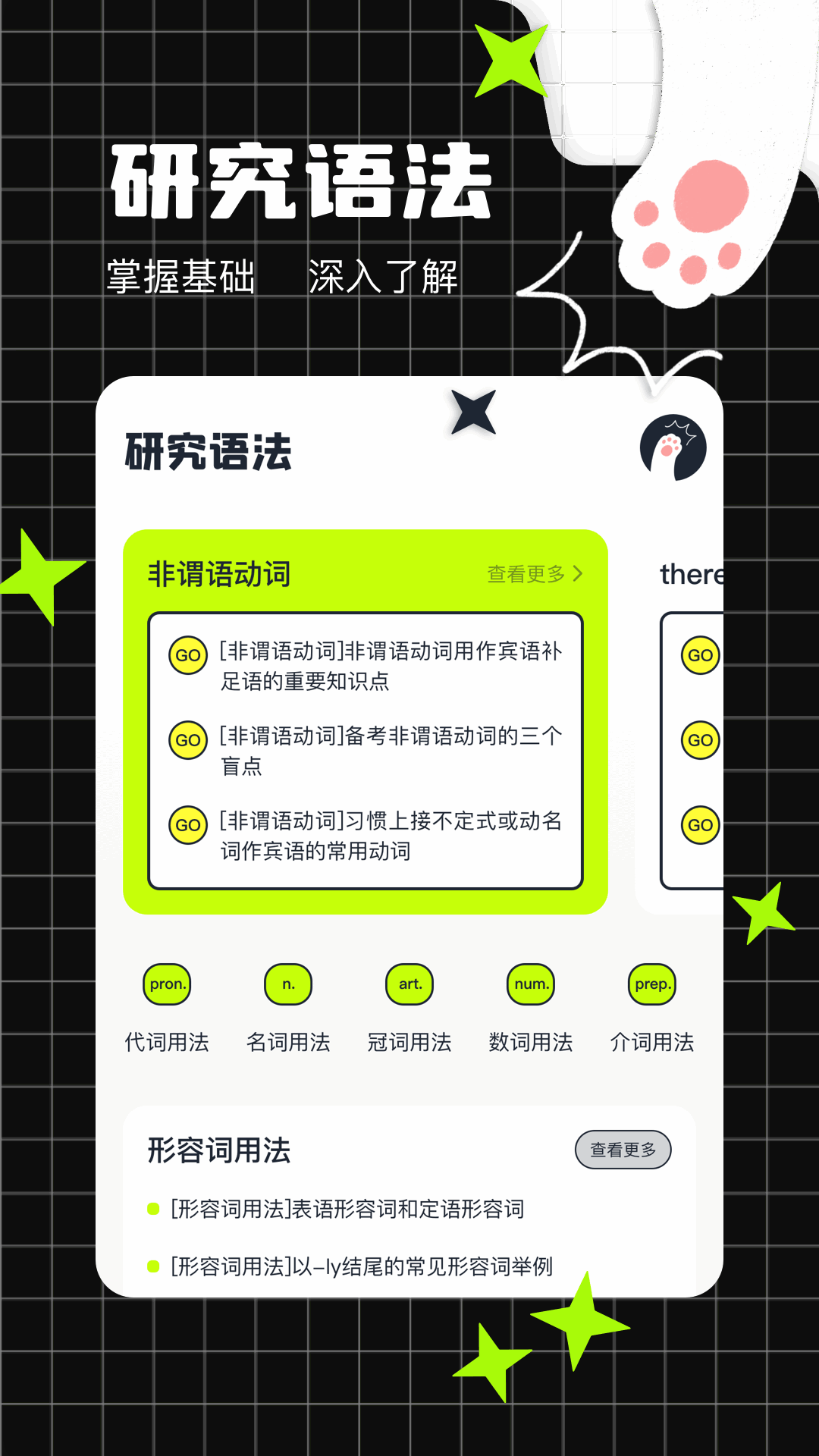Tap the GO icon beside 非谓语动词用作宾语补足语
Viewport: 819px width, 1456px height.
pos(187,656)
